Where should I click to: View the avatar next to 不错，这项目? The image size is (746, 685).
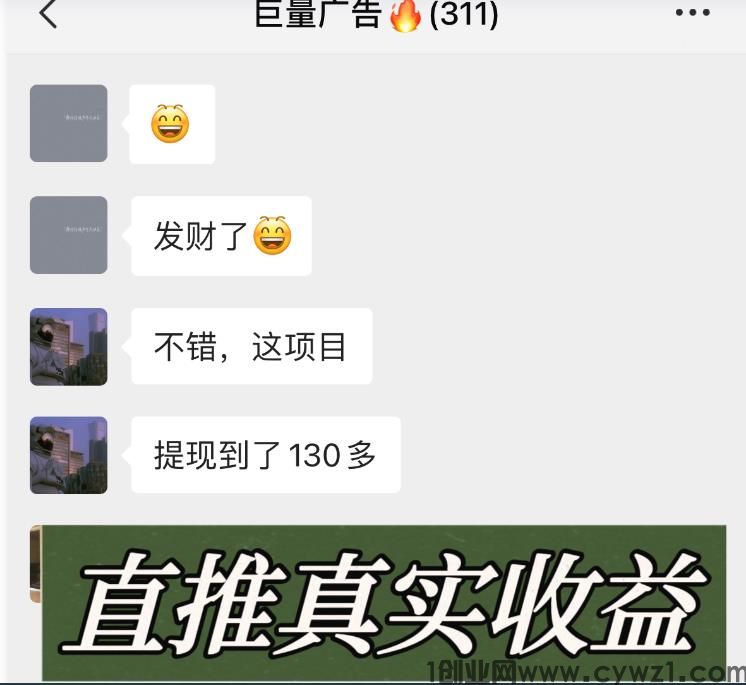(68, 346)
